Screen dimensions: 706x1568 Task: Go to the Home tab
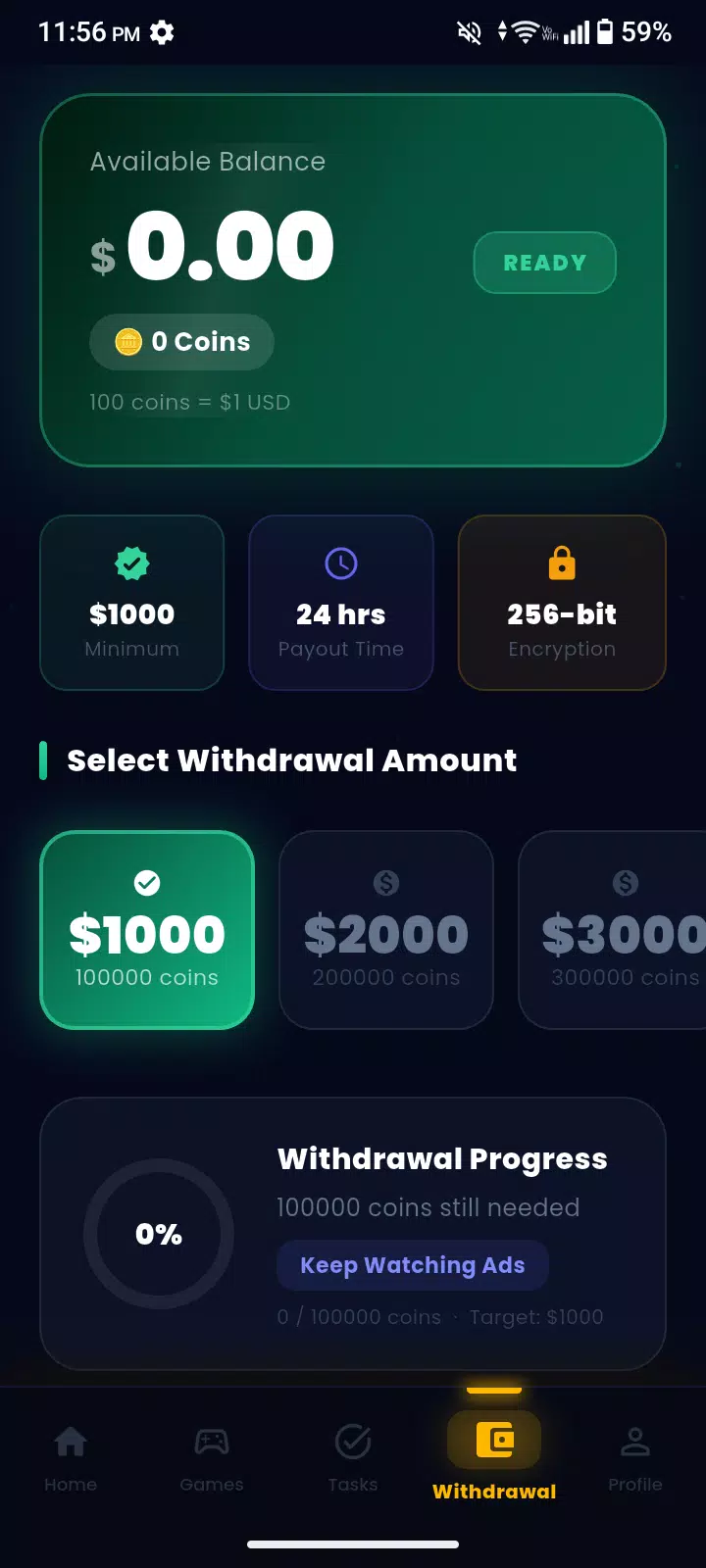click(x=71, y=1457)
